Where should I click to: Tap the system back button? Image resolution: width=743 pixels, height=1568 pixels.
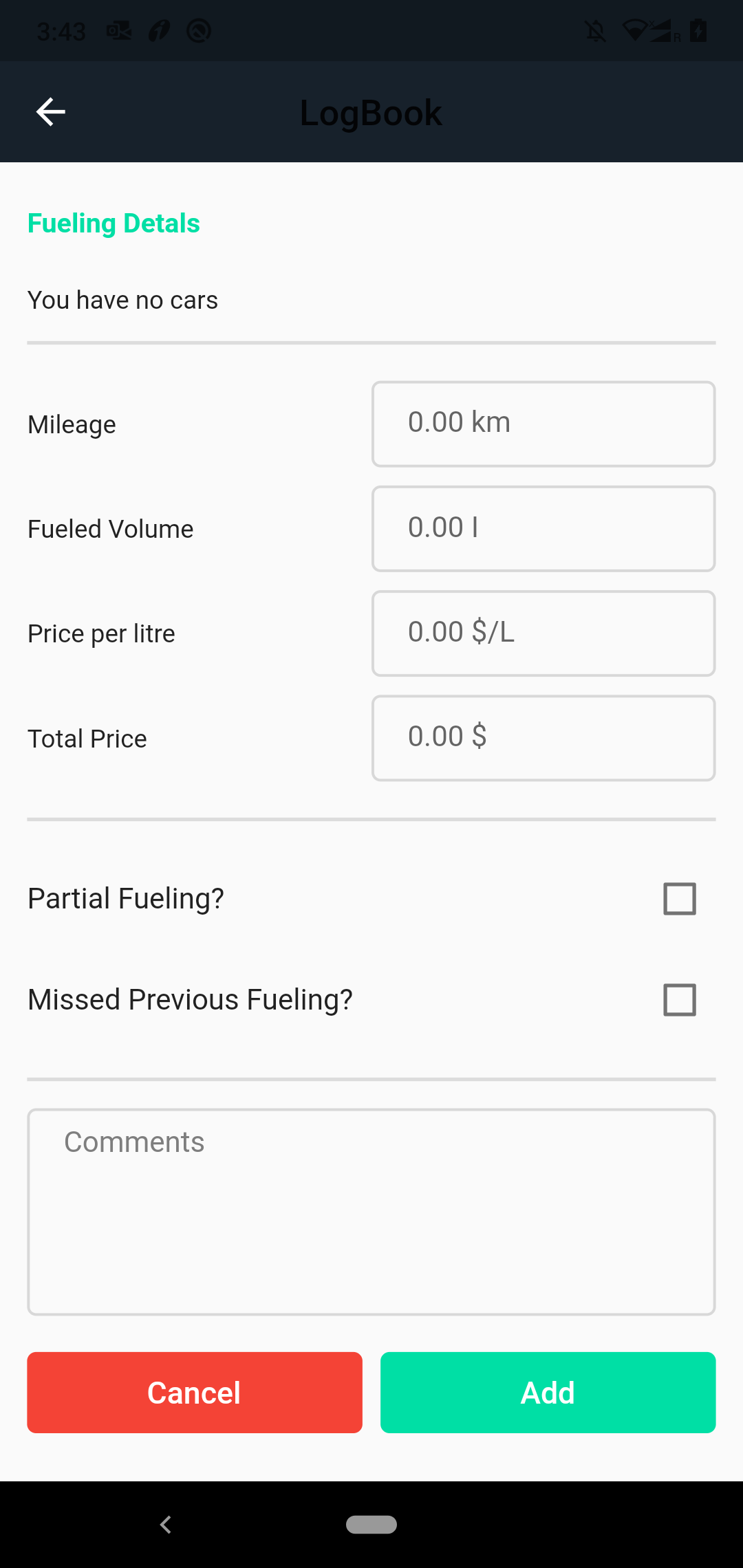166,1525
